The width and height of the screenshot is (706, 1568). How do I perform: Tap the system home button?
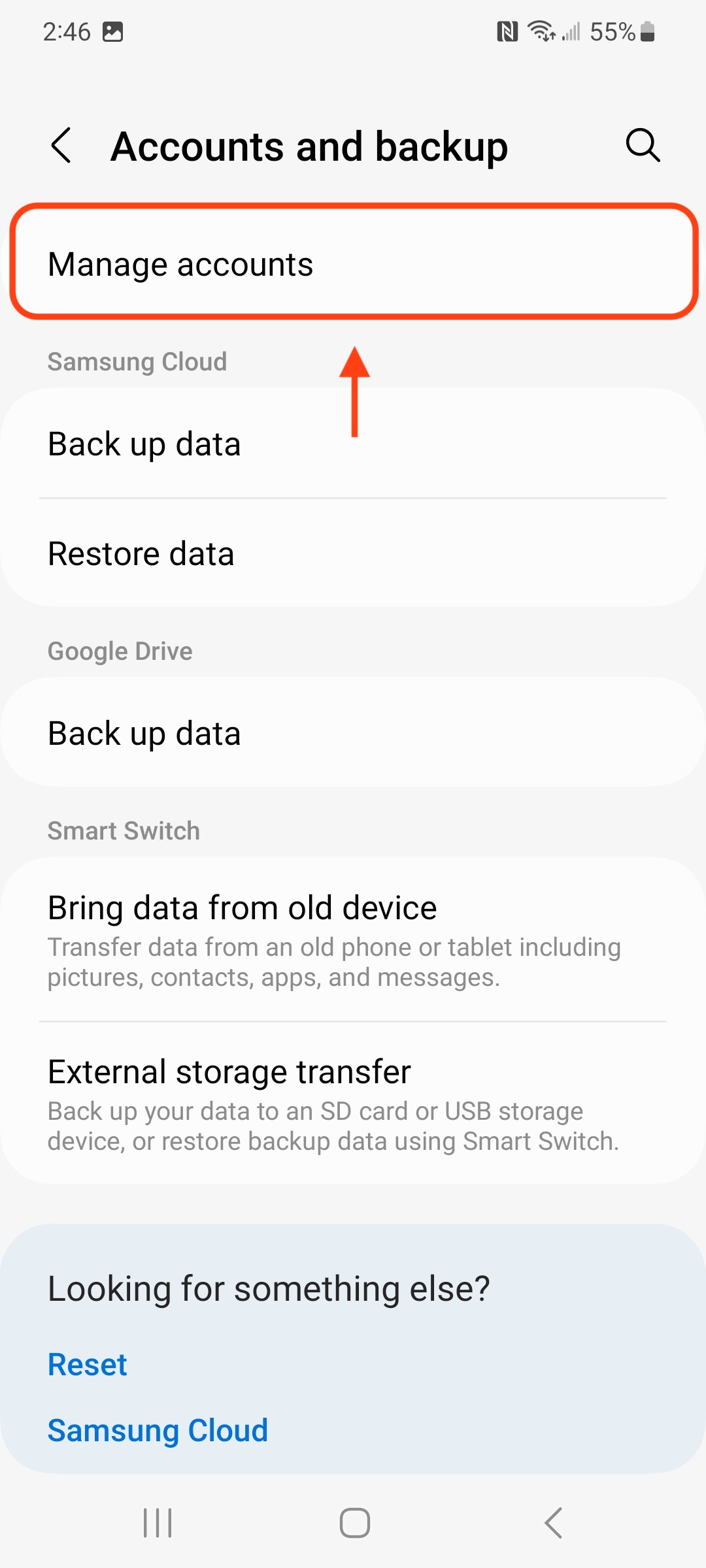354,1523
